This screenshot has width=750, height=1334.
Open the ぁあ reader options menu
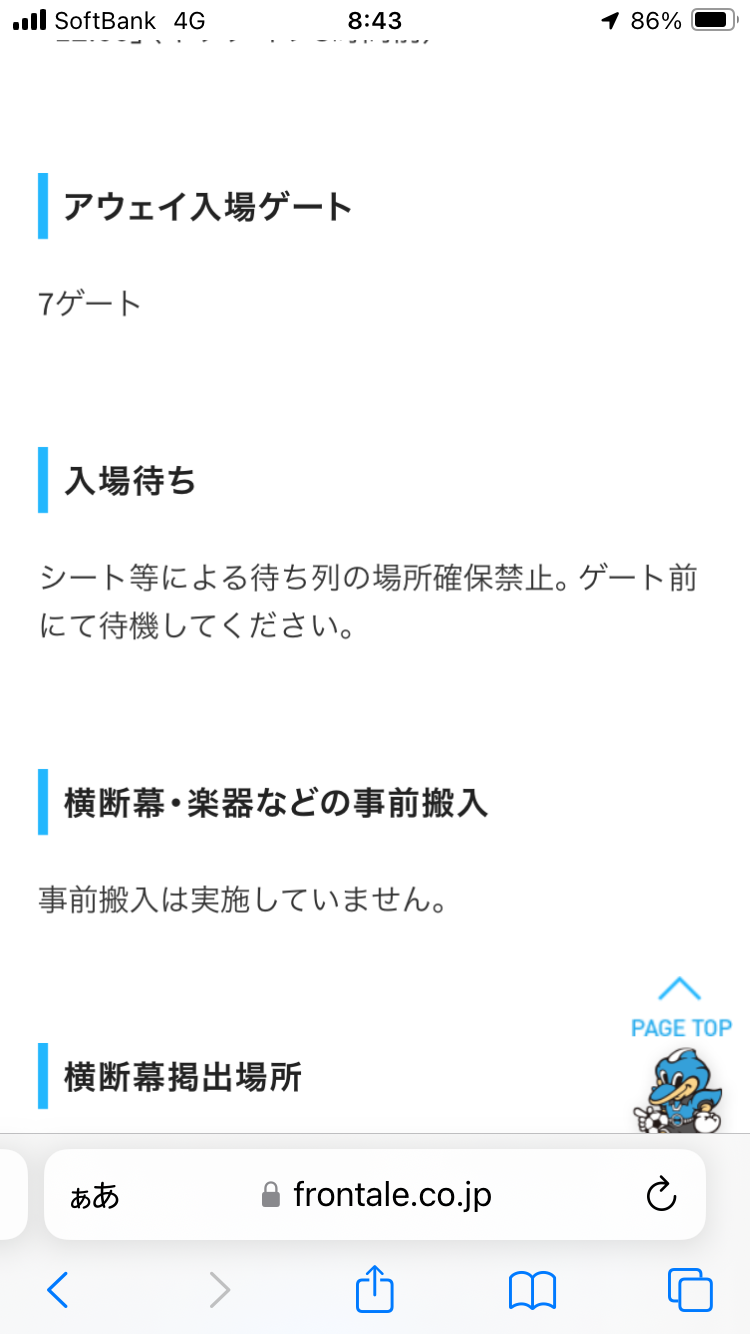tap(94, 1196)
